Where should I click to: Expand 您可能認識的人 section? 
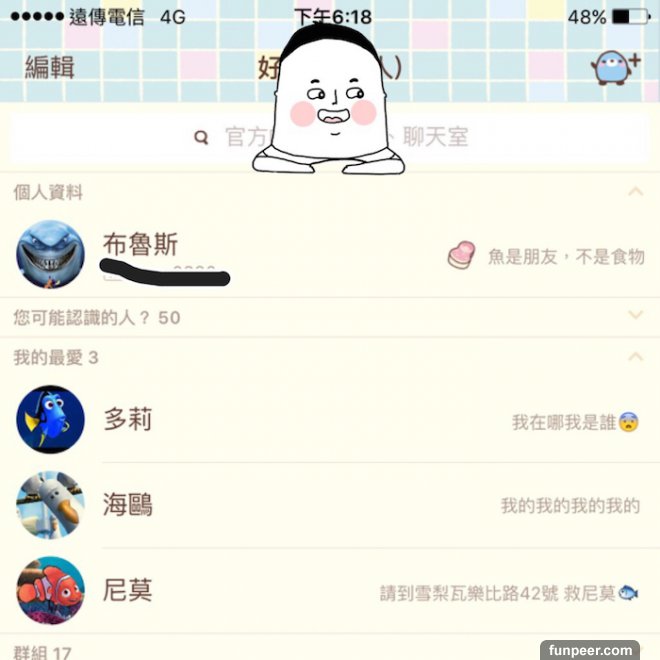pos(634,316)
